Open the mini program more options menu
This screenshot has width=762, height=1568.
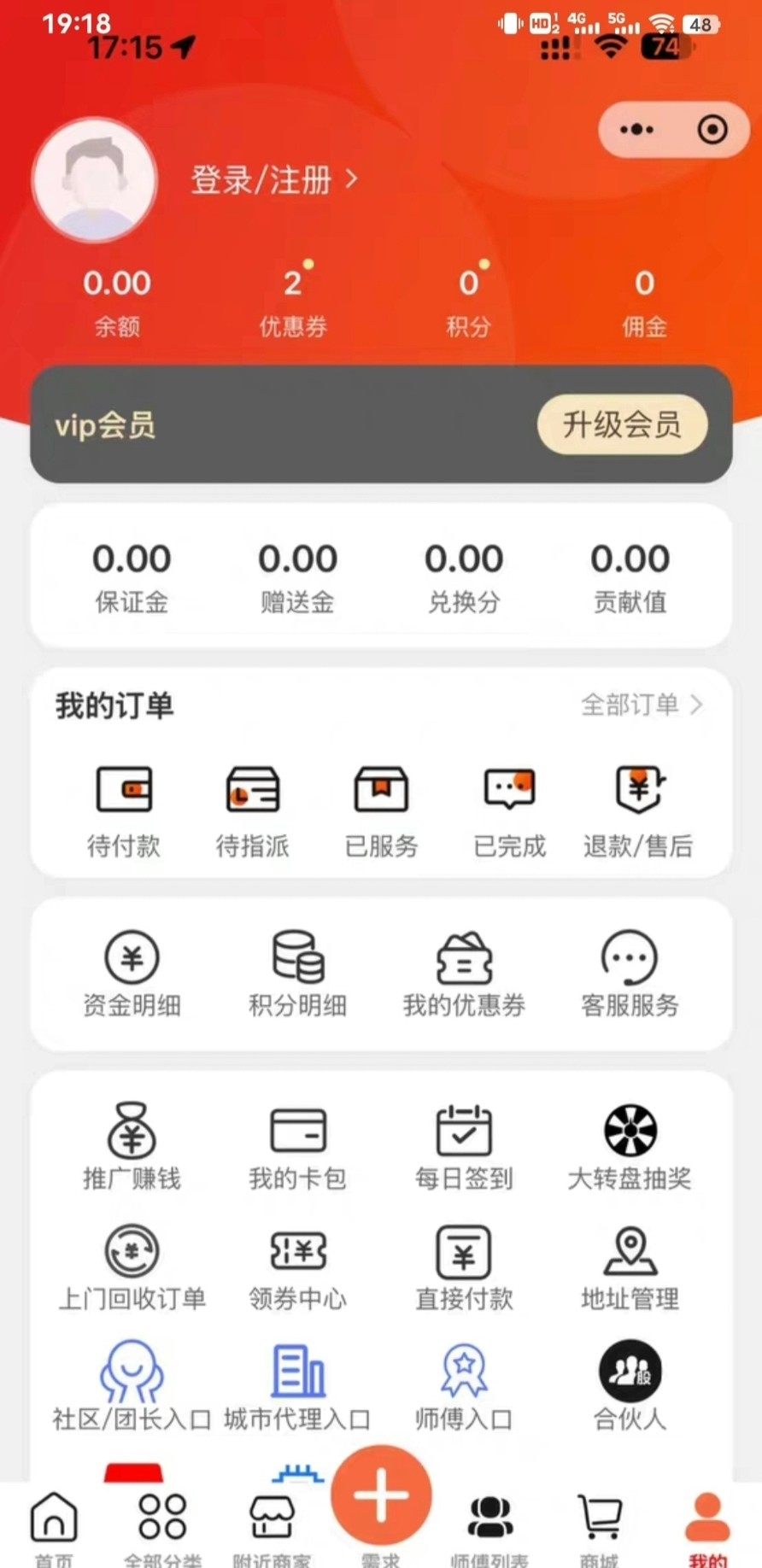637,130
